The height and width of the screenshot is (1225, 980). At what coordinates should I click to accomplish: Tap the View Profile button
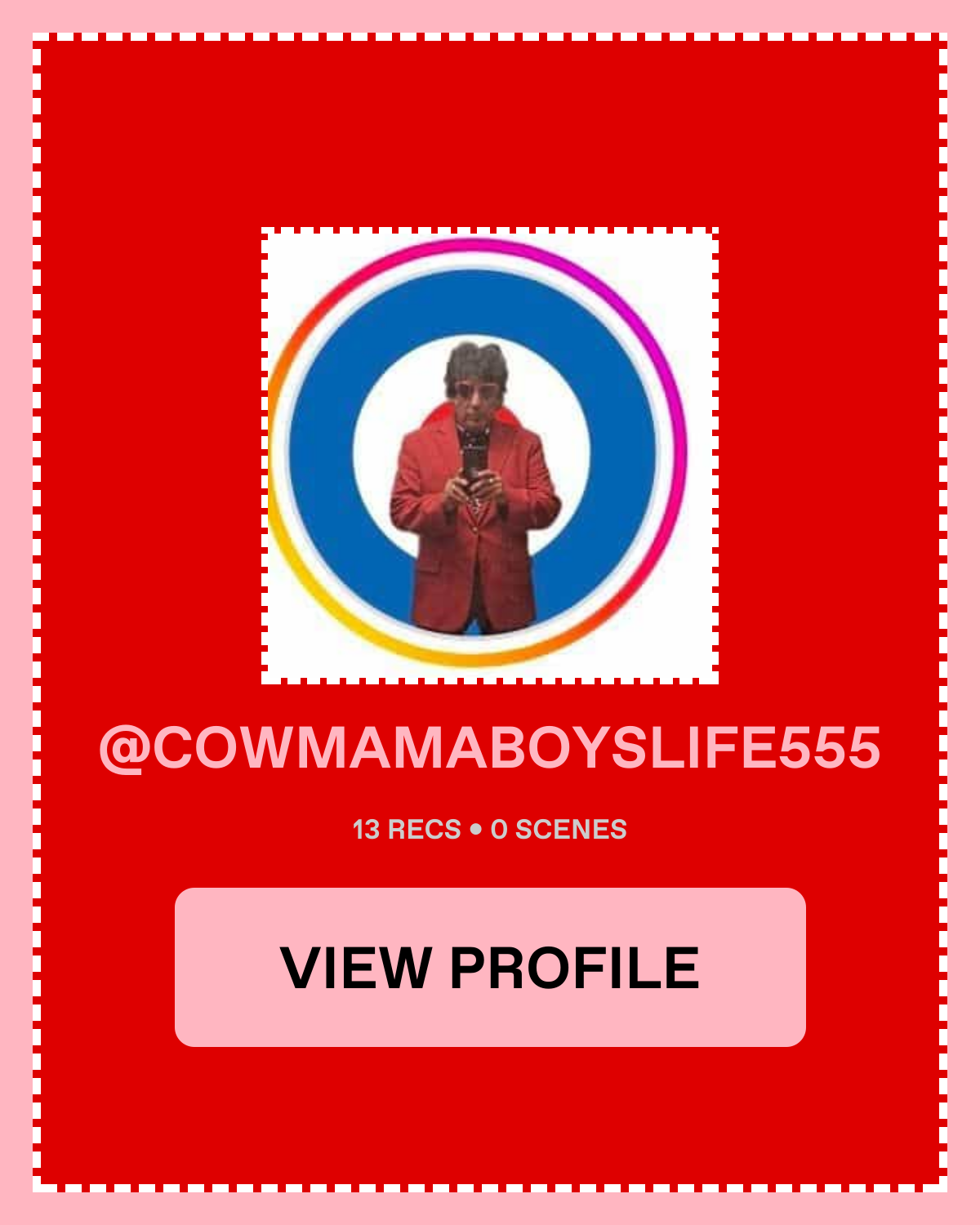tap(490, 967)
